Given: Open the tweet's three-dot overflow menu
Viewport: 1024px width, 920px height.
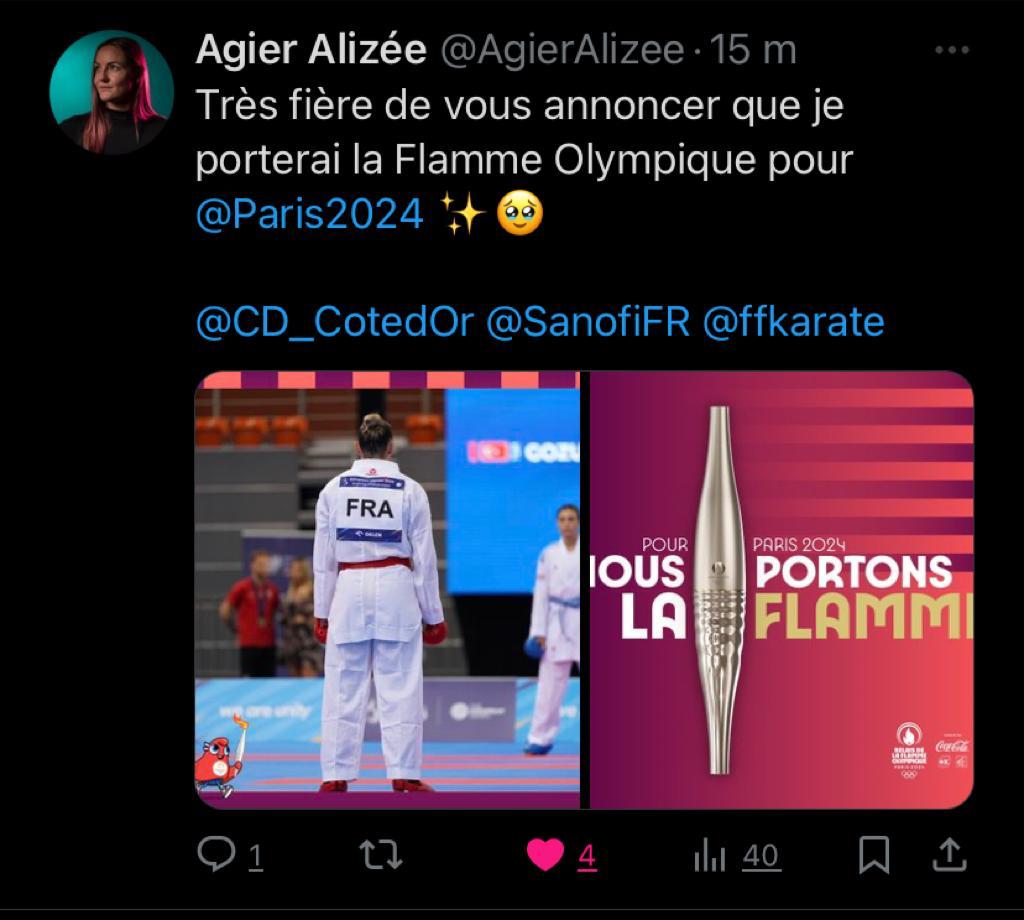Looking at the screenshot, I should 951,51.
